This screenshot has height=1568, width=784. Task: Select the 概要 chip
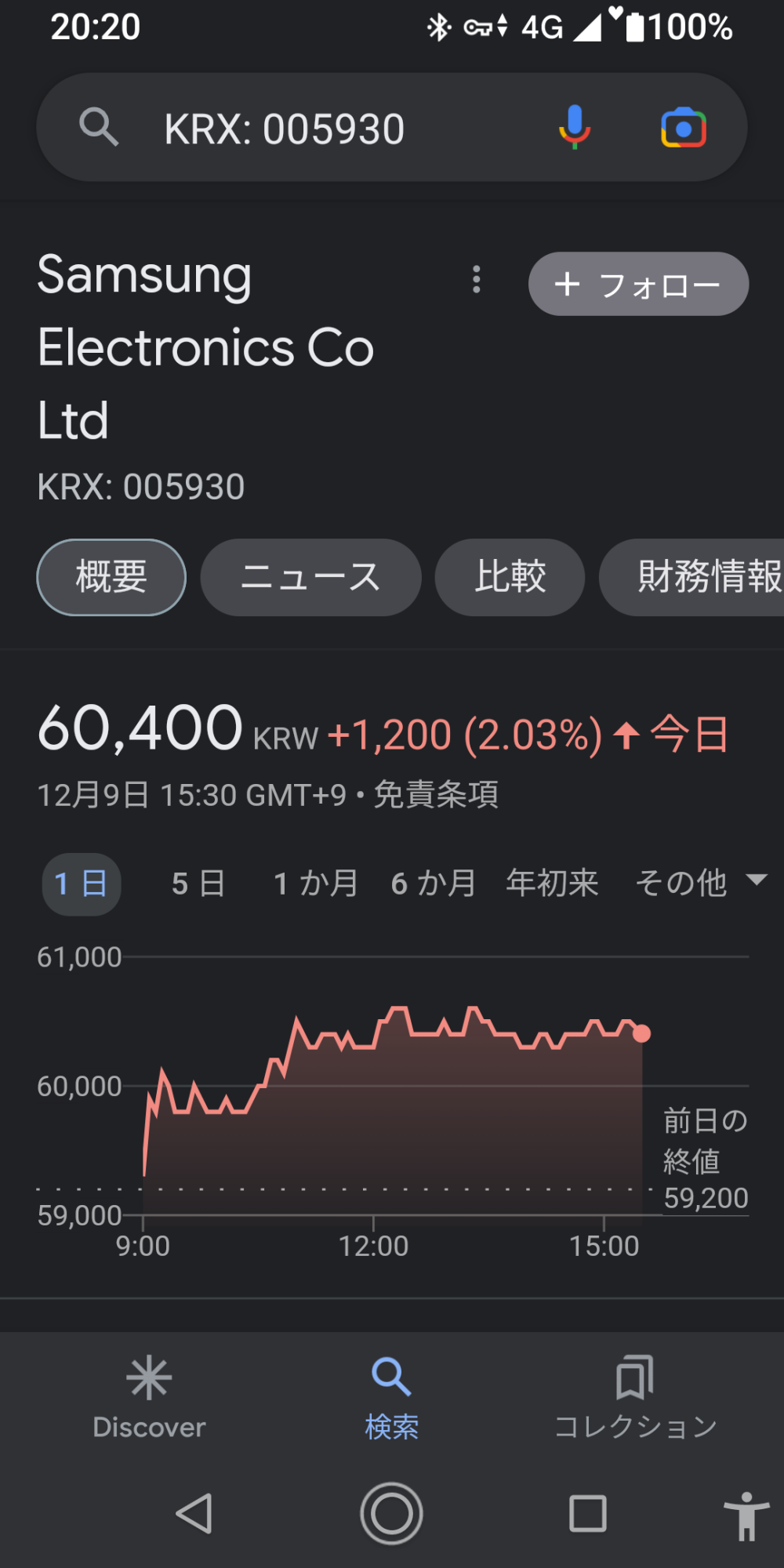pyautogui.click(x=111, y=577)
